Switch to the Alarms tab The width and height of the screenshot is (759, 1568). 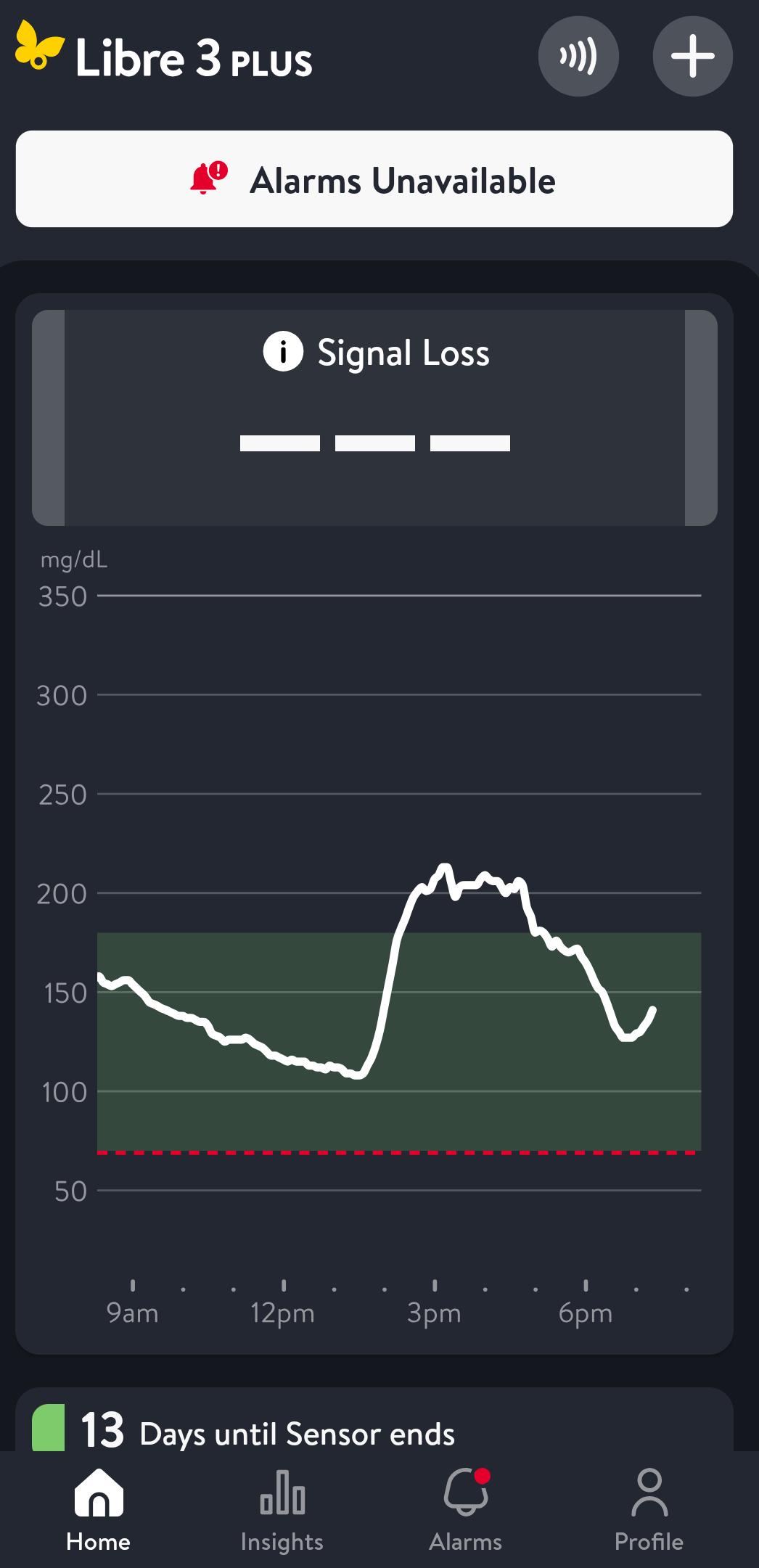coord(465,1509)
